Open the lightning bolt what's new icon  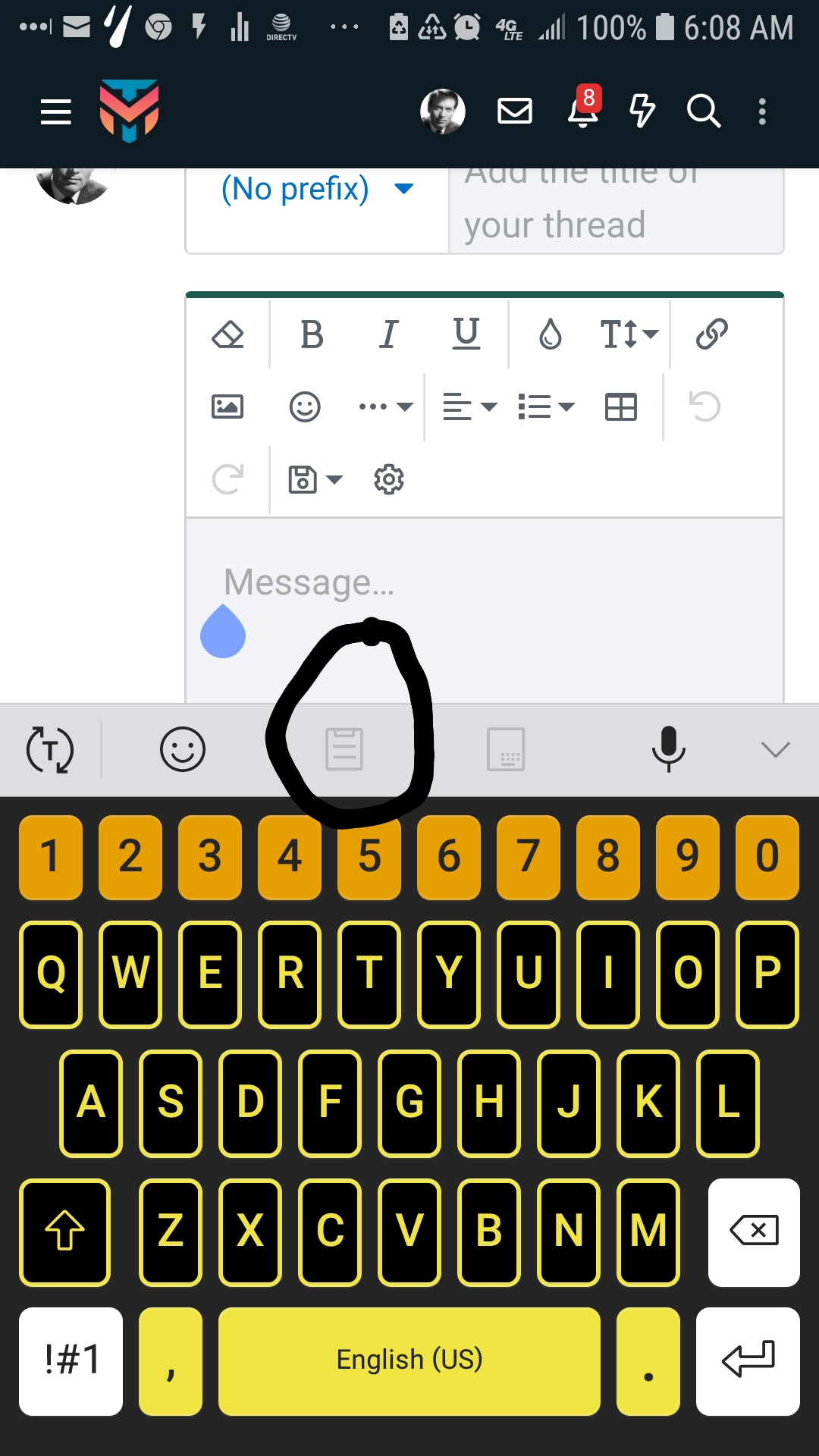click(642, 111)
